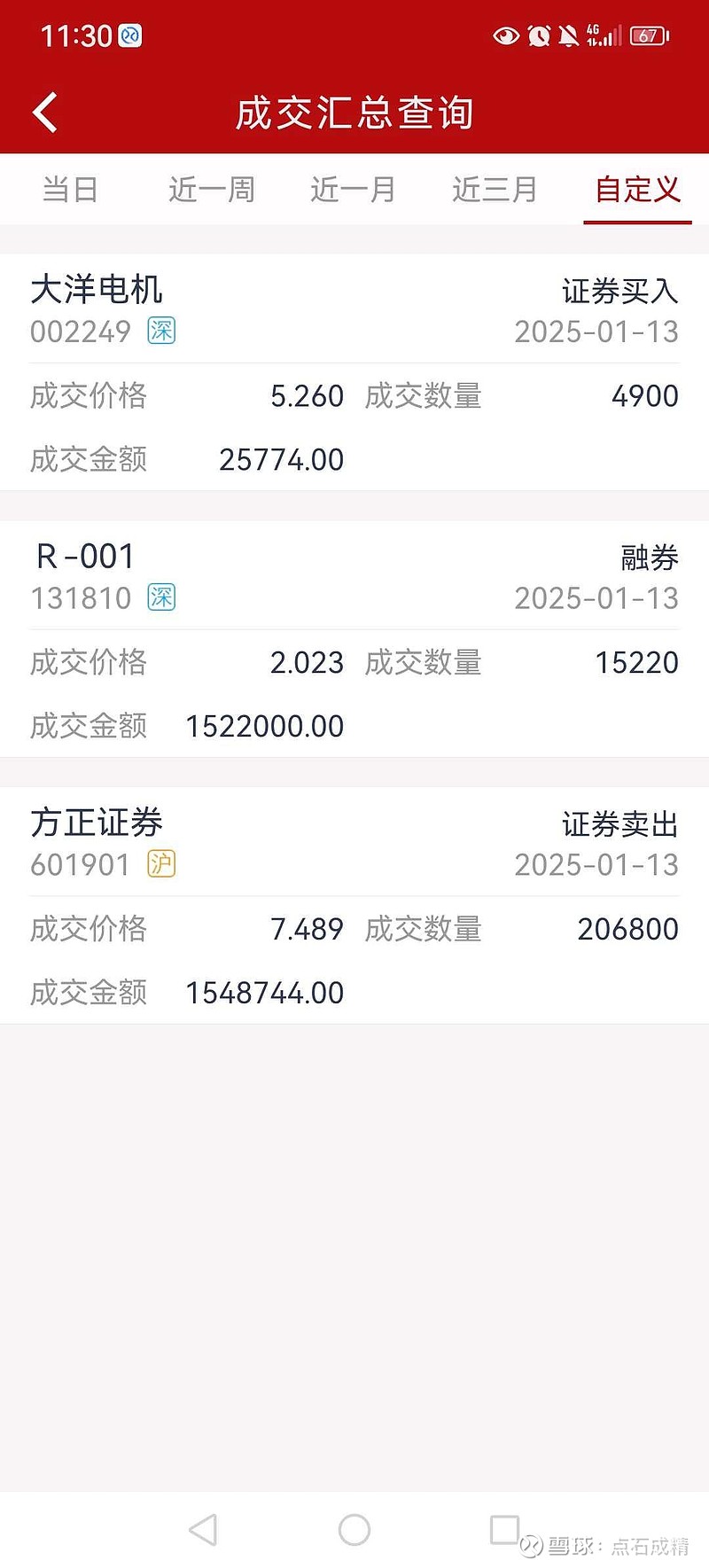Tap the 自定义 custom range tab
This screenshot has height=1568, width=709.
point(637,189)
